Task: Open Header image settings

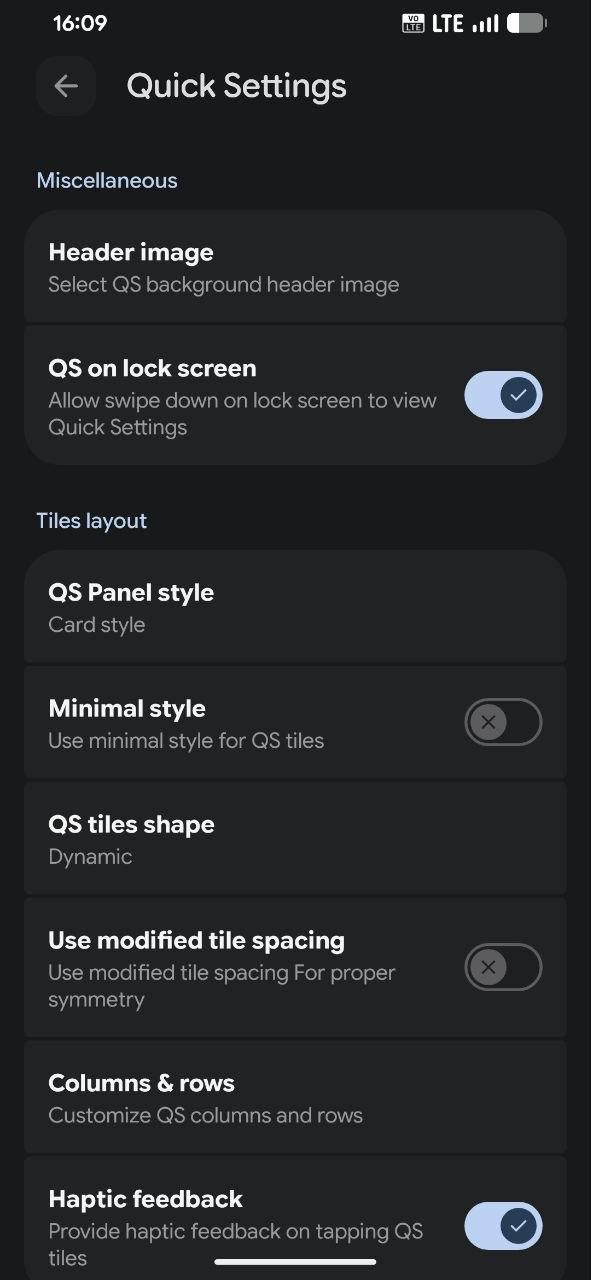Action: 295,267
